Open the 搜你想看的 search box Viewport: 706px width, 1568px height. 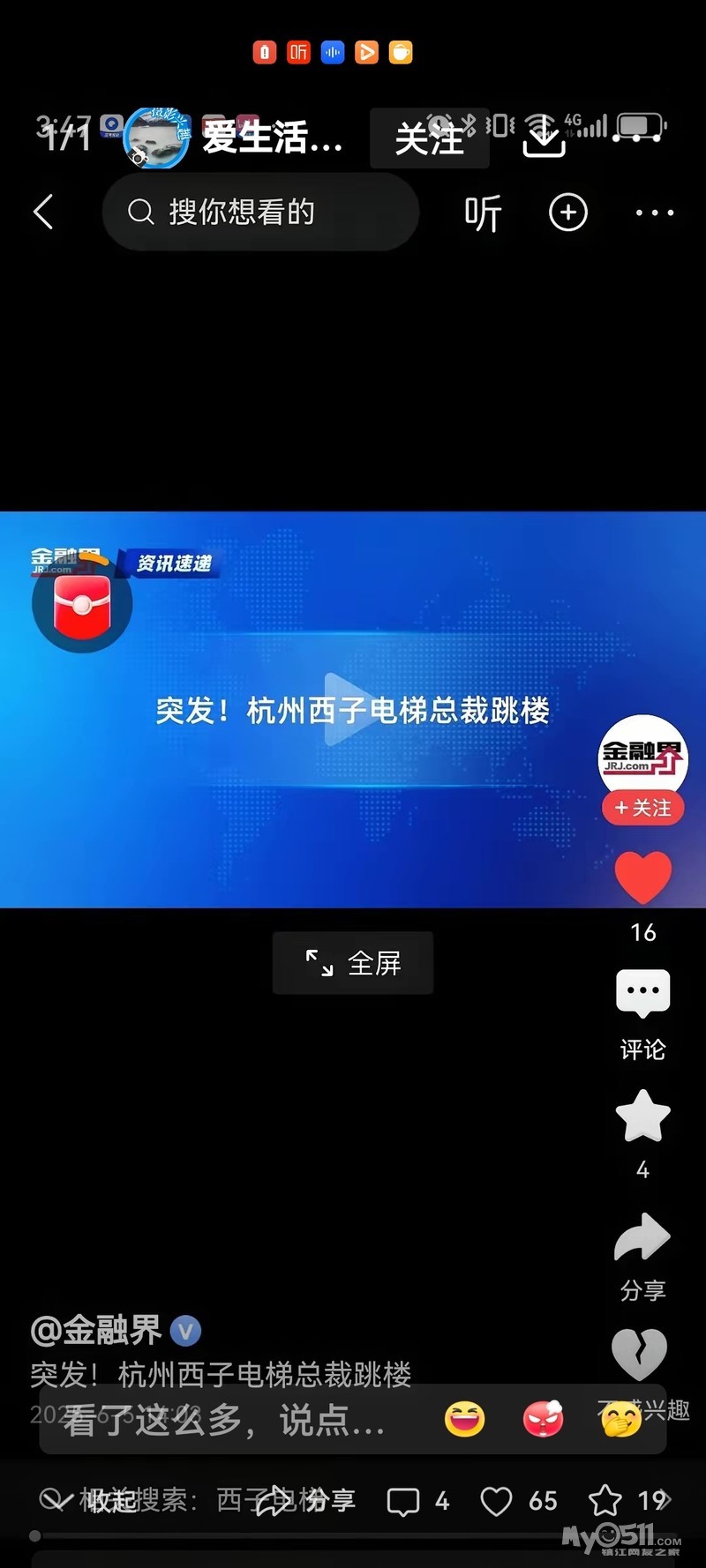[260, 212]
